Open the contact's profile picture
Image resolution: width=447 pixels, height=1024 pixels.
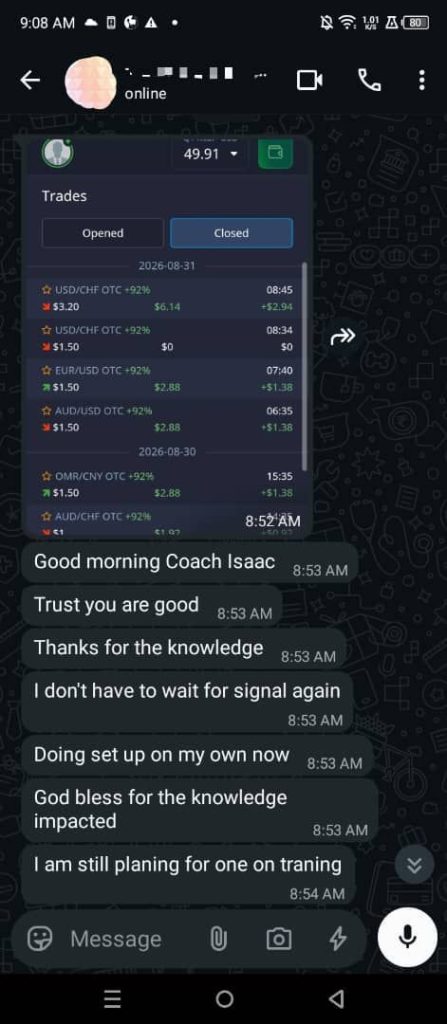(x=89, y=82)
